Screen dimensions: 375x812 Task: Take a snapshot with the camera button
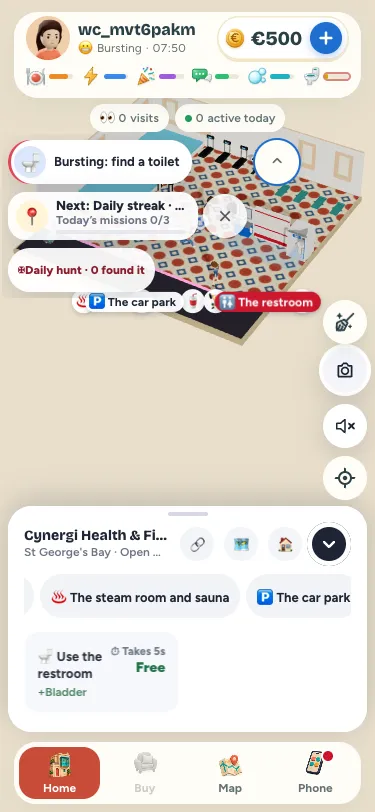[345, 371]
